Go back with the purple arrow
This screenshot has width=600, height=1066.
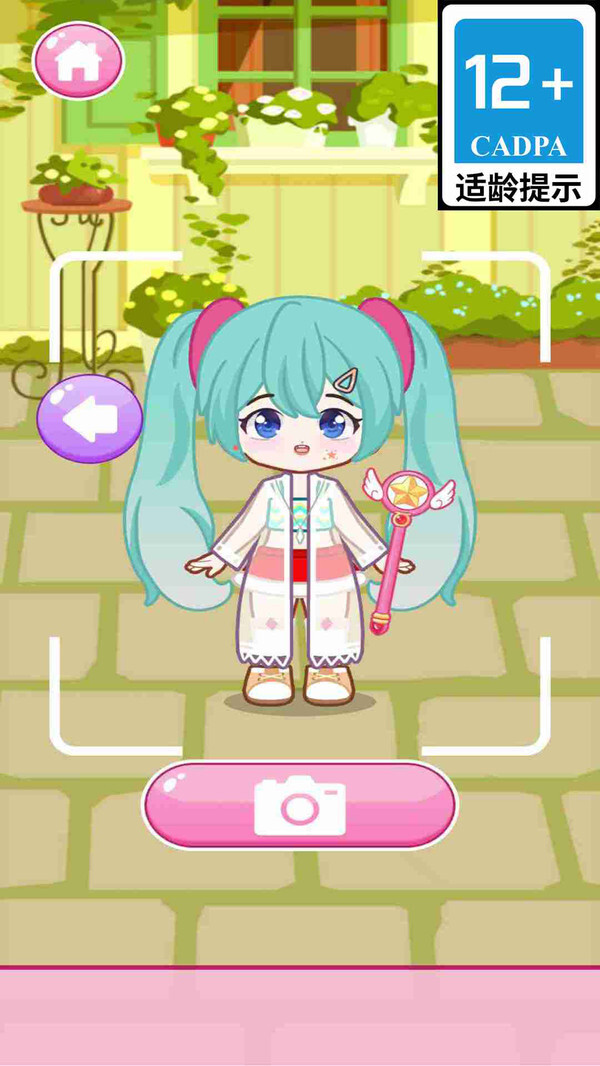[x=90, y=419]
